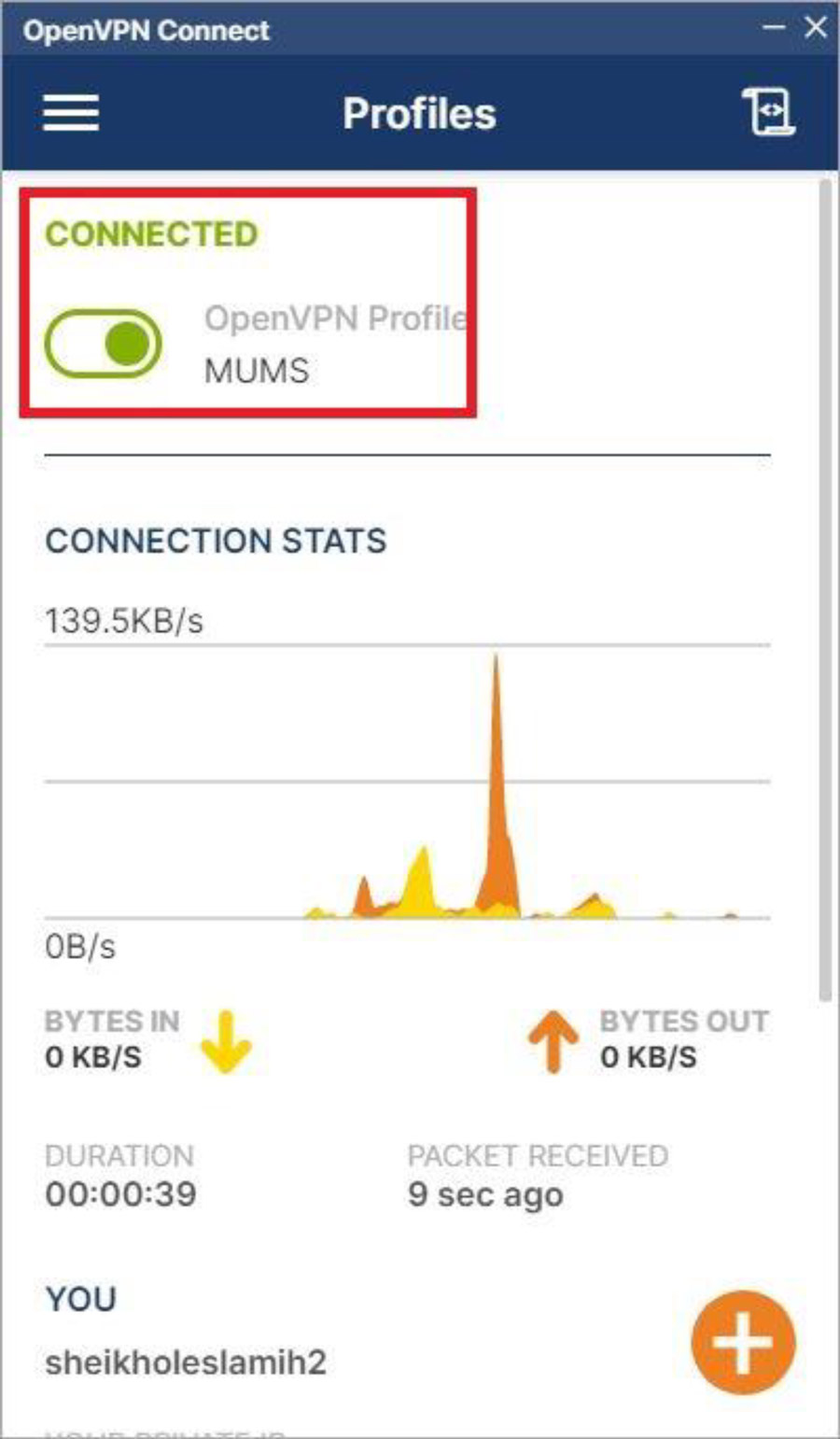Close the OpenVPN Connect window
840x1439 pixels.
click(816, 27)
